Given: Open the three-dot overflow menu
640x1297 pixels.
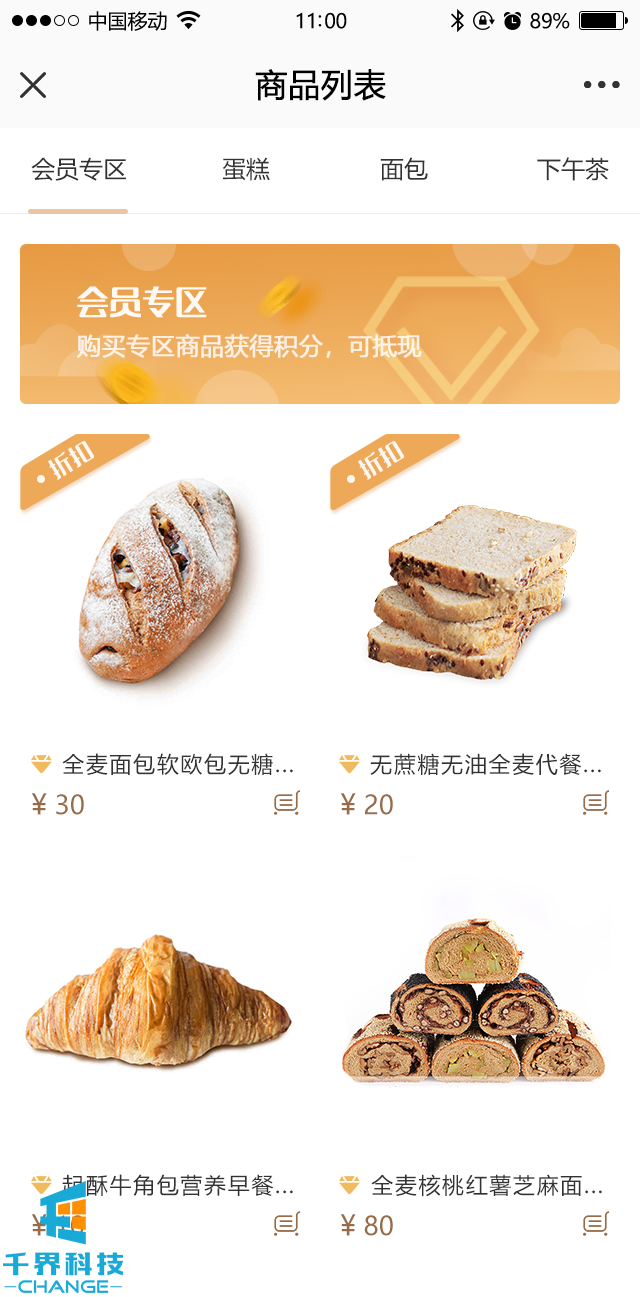Looking at the screenshot, I should coord(601,85).
